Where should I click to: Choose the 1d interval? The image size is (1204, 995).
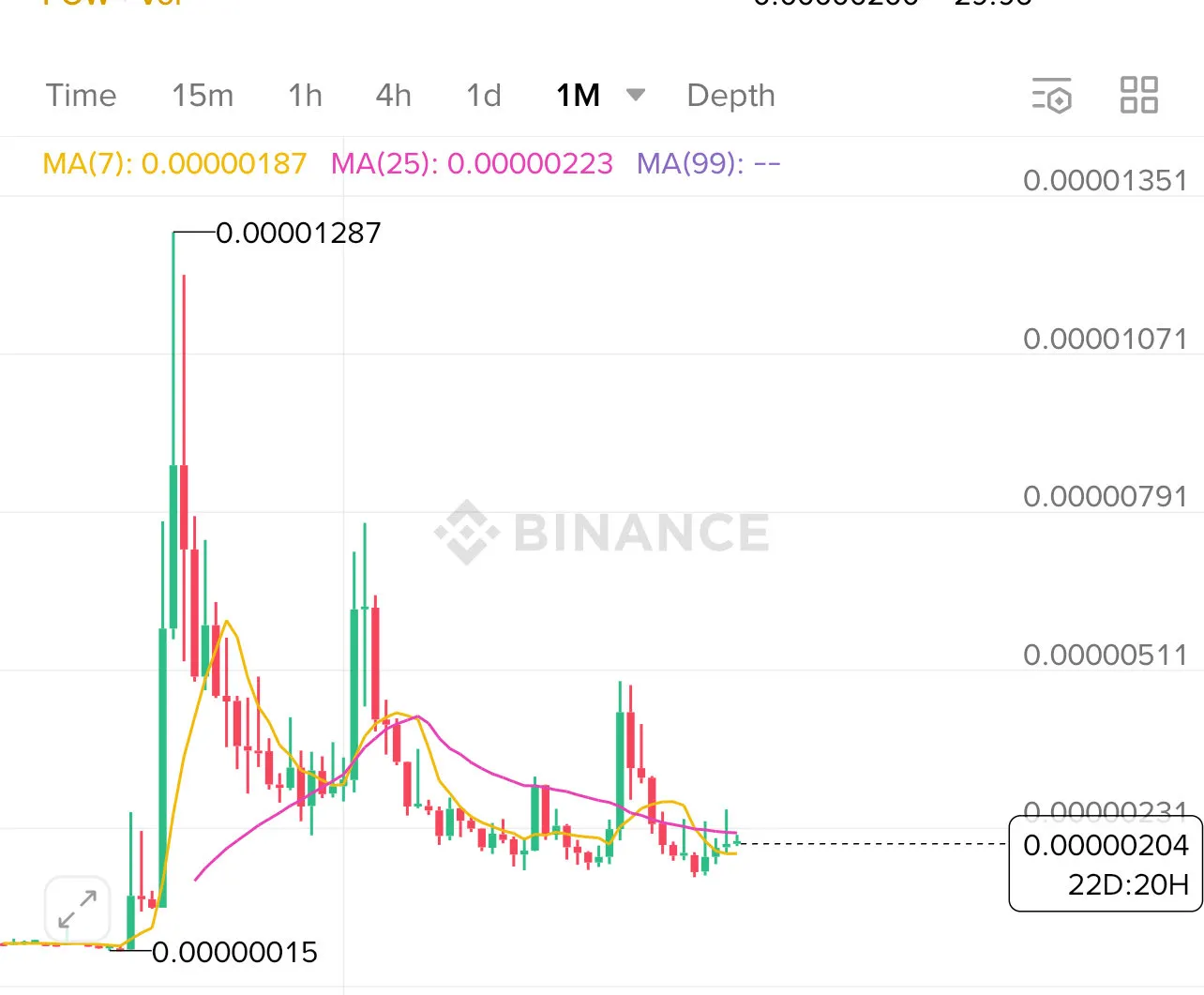pos(484,95)
